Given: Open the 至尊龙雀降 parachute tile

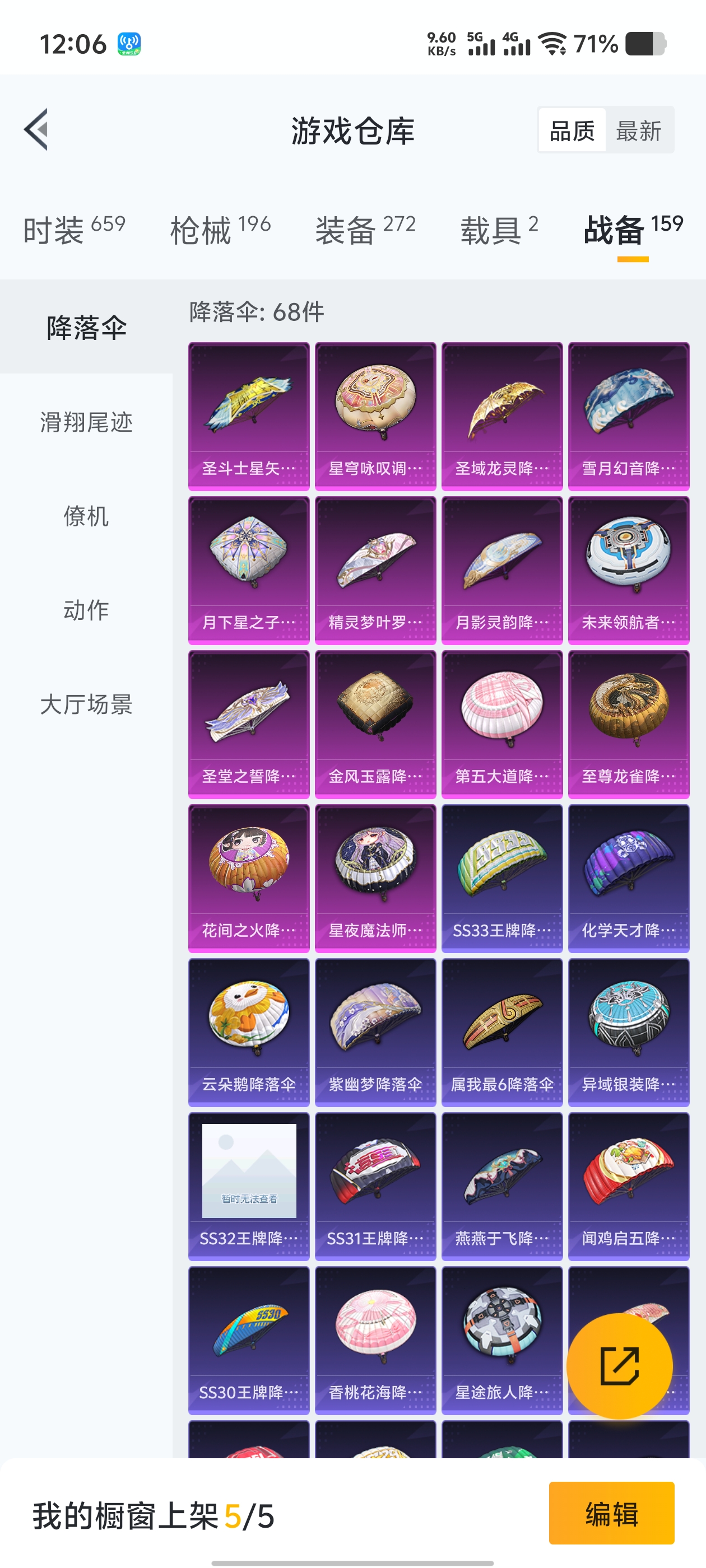Looking at the screenshot, I should pos(629,724).
